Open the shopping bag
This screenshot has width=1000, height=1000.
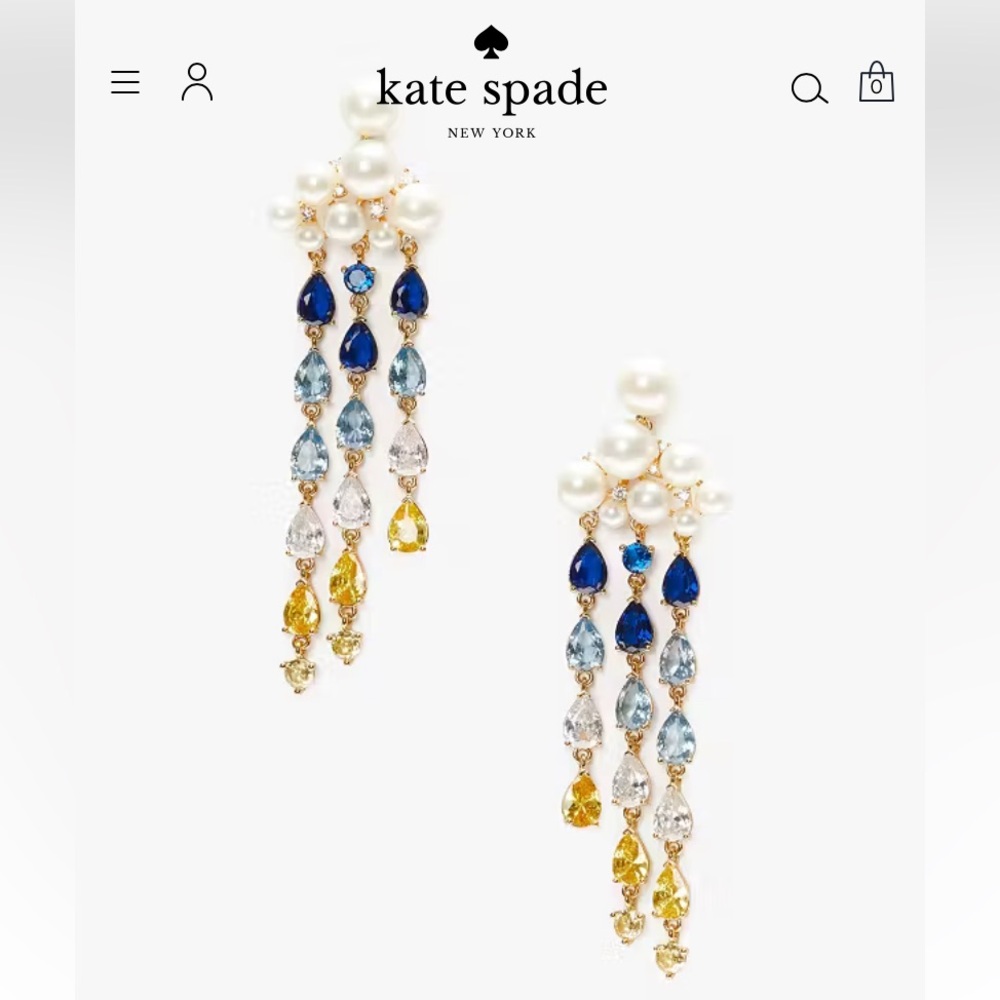pyautogui.click(x=876, y=83)
